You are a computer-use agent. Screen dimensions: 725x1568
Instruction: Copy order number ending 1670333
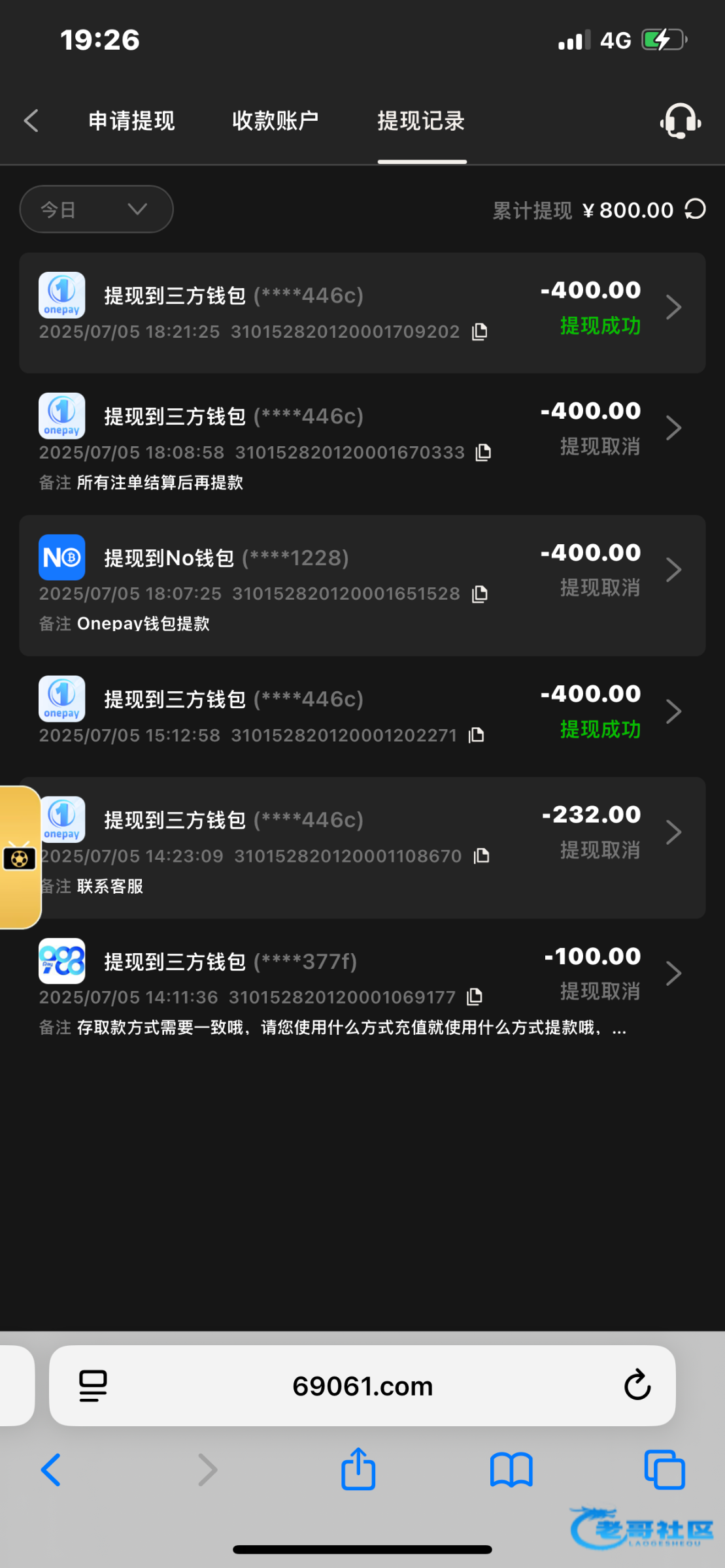pyautogui.click(x=483, y=452)
